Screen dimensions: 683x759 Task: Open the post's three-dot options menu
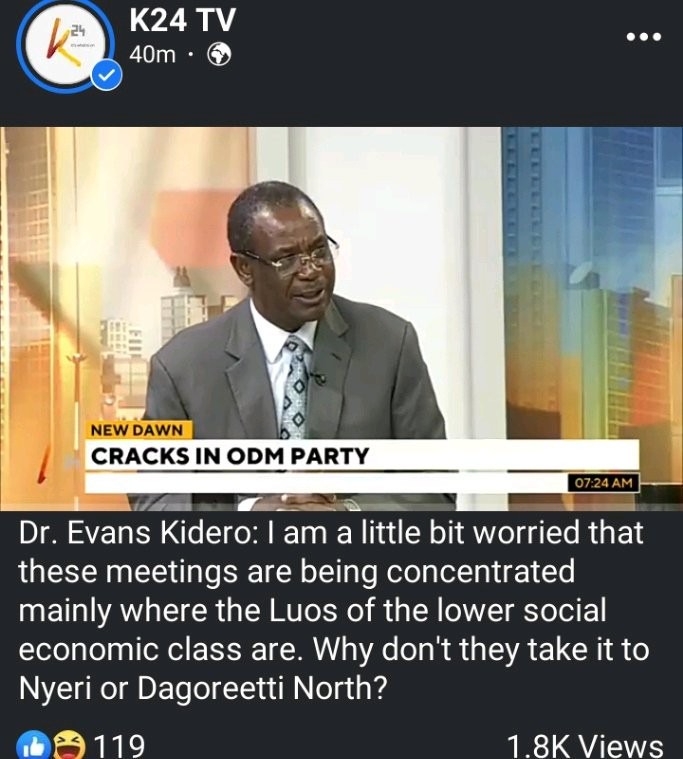click(643, 36)
